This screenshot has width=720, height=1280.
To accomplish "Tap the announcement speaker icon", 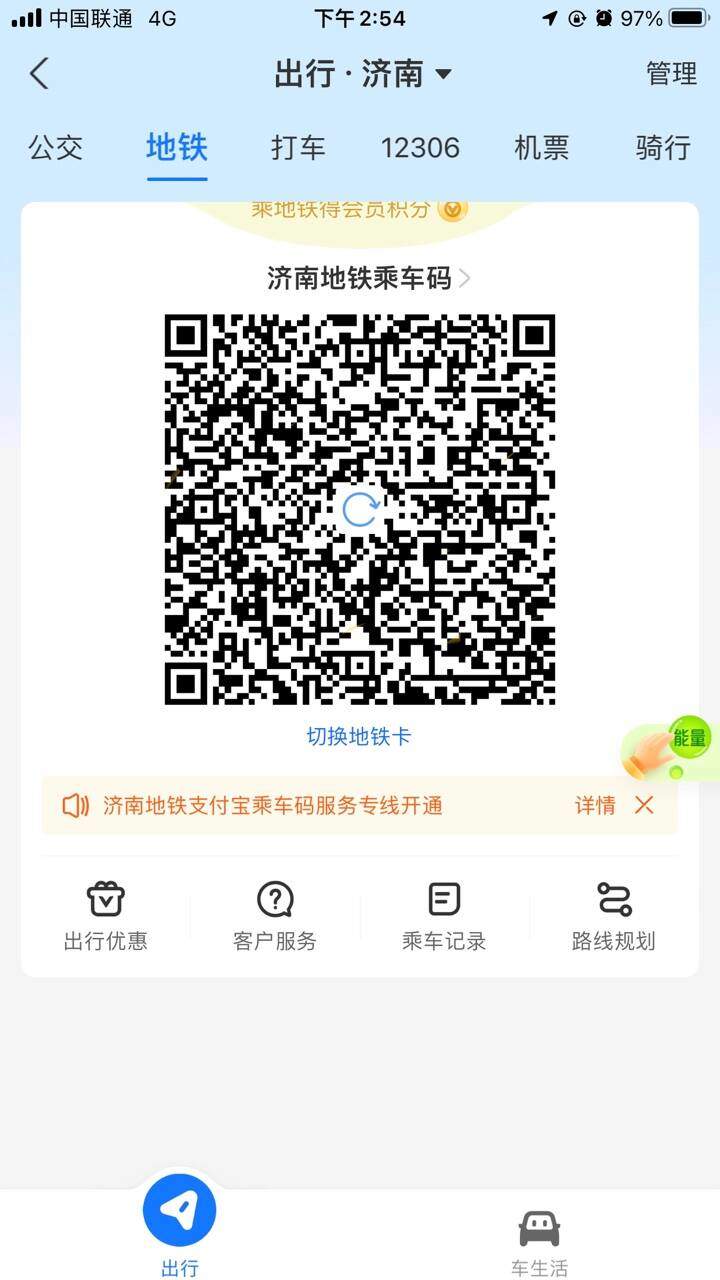I will (x=75, y=805).
